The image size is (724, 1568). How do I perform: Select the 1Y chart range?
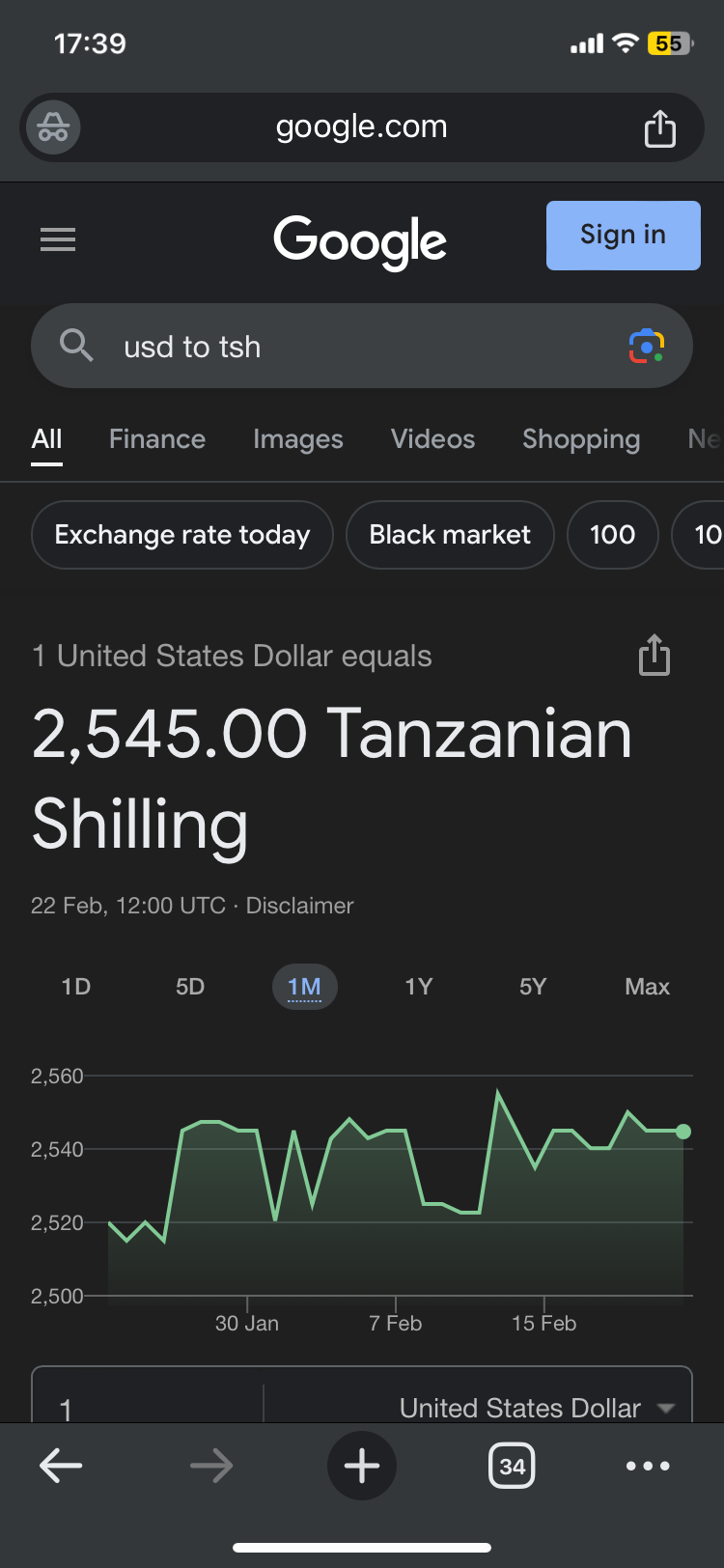pyautogui.click(x=419, y=986)
